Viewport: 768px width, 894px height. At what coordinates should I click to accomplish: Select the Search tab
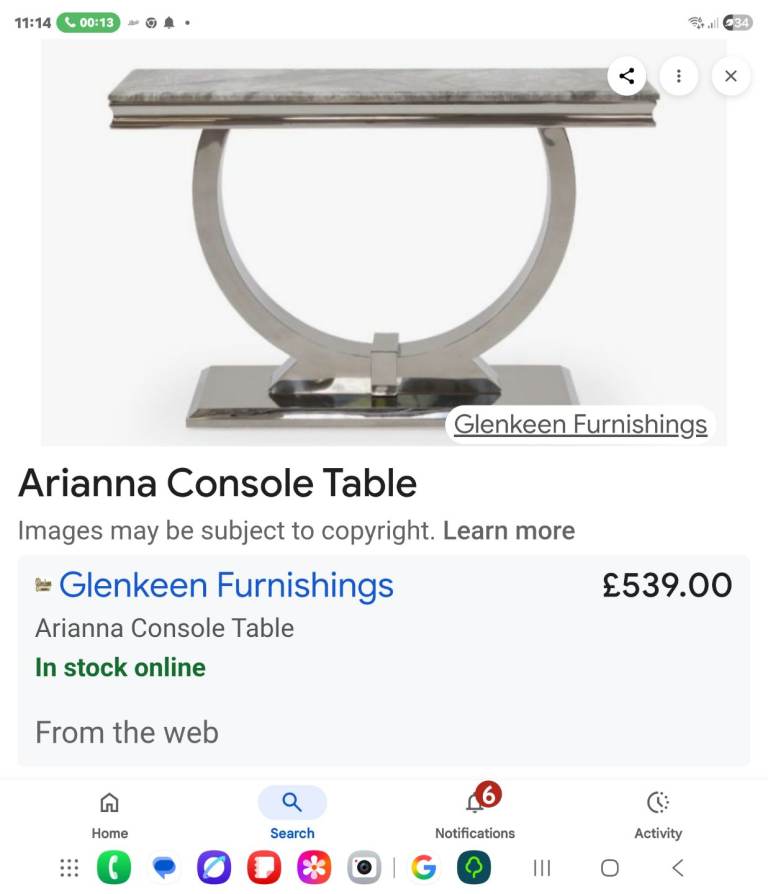292,815
